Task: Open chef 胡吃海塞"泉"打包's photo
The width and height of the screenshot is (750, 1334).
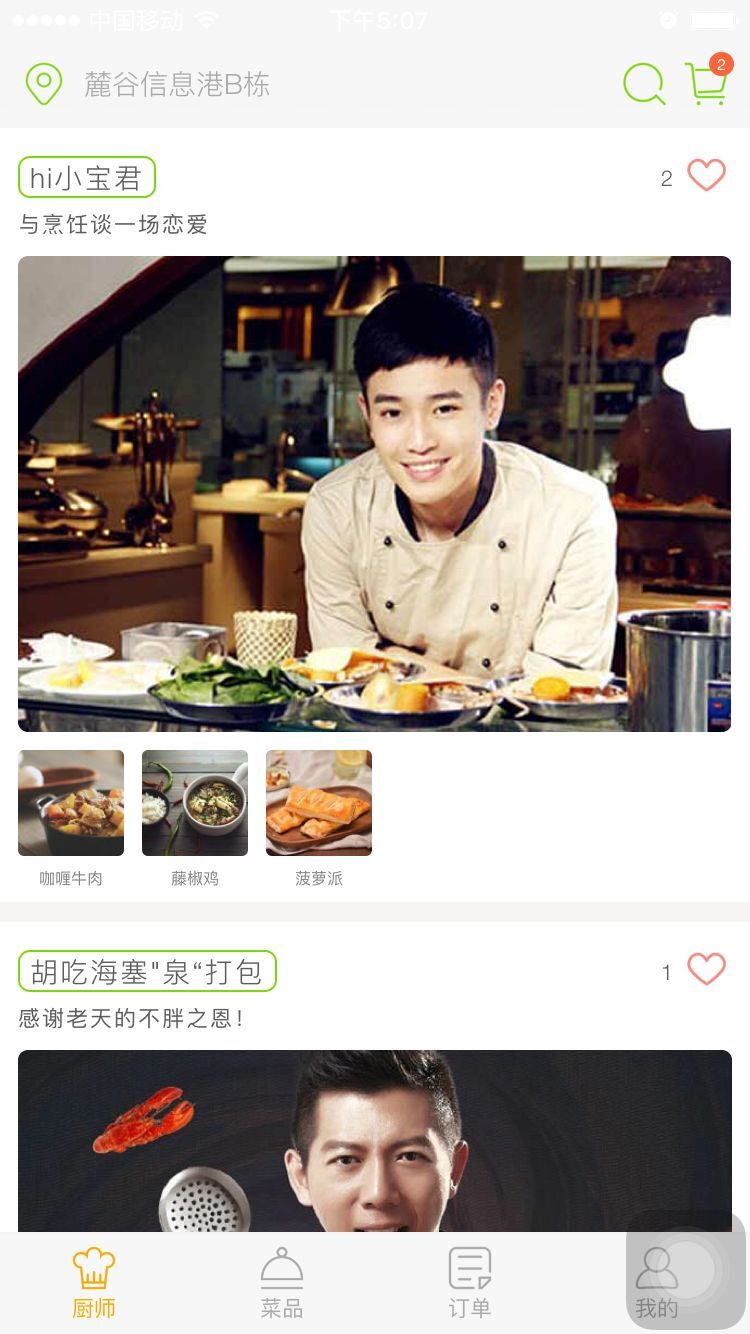Action: click(x=374, y=1140)
